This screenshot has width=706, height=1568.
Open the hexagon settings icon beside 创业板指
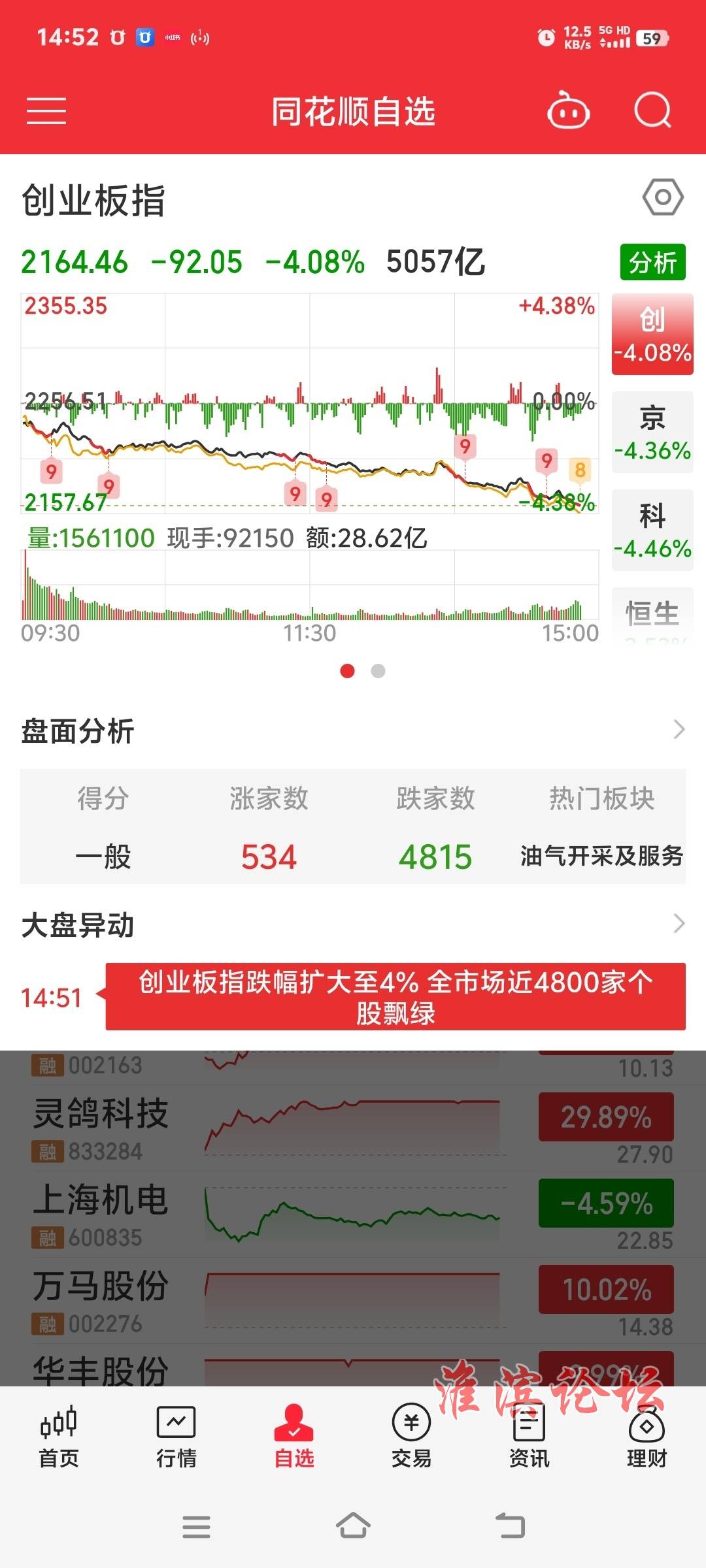tap(663, 197)
